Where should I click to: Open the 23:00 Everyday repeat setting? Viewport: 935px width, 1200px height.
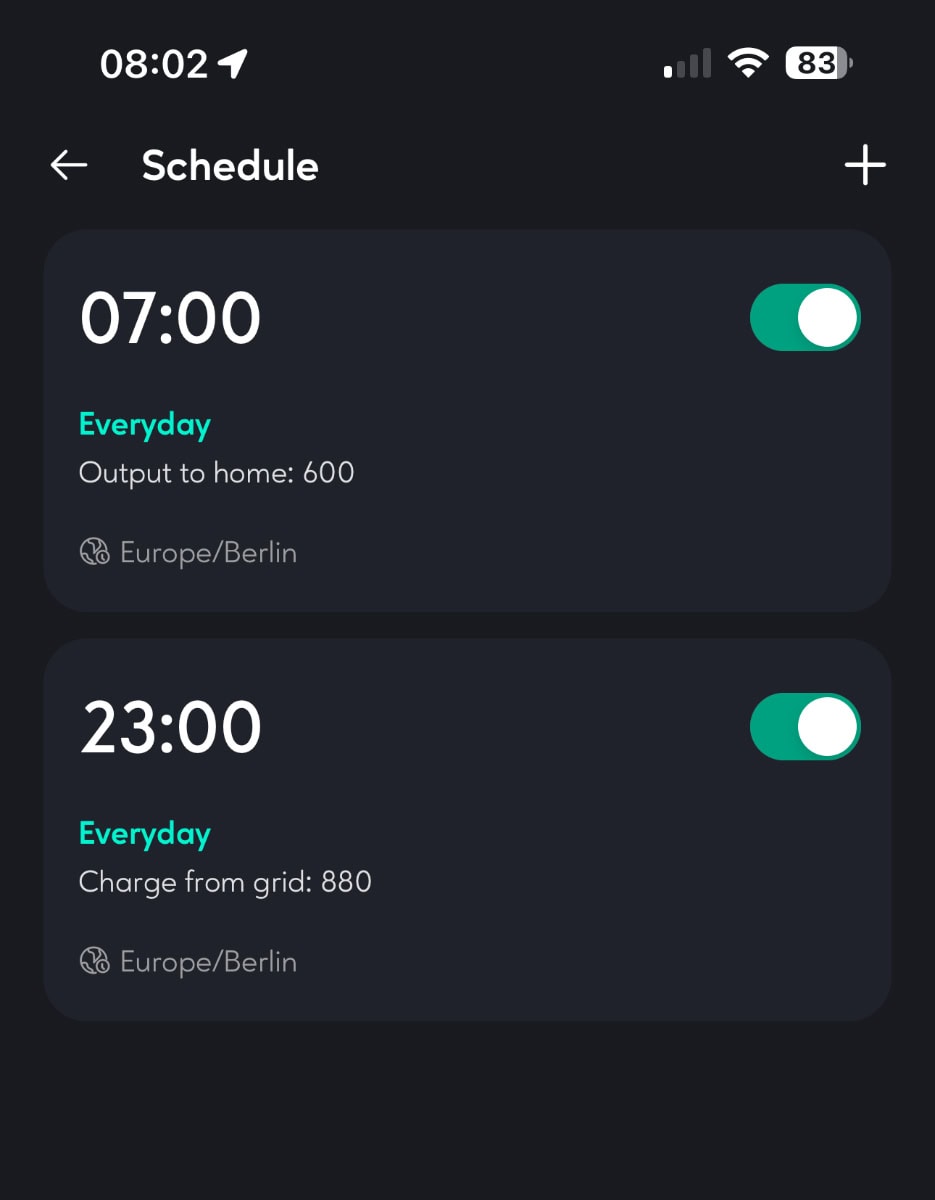pos(144,833)
